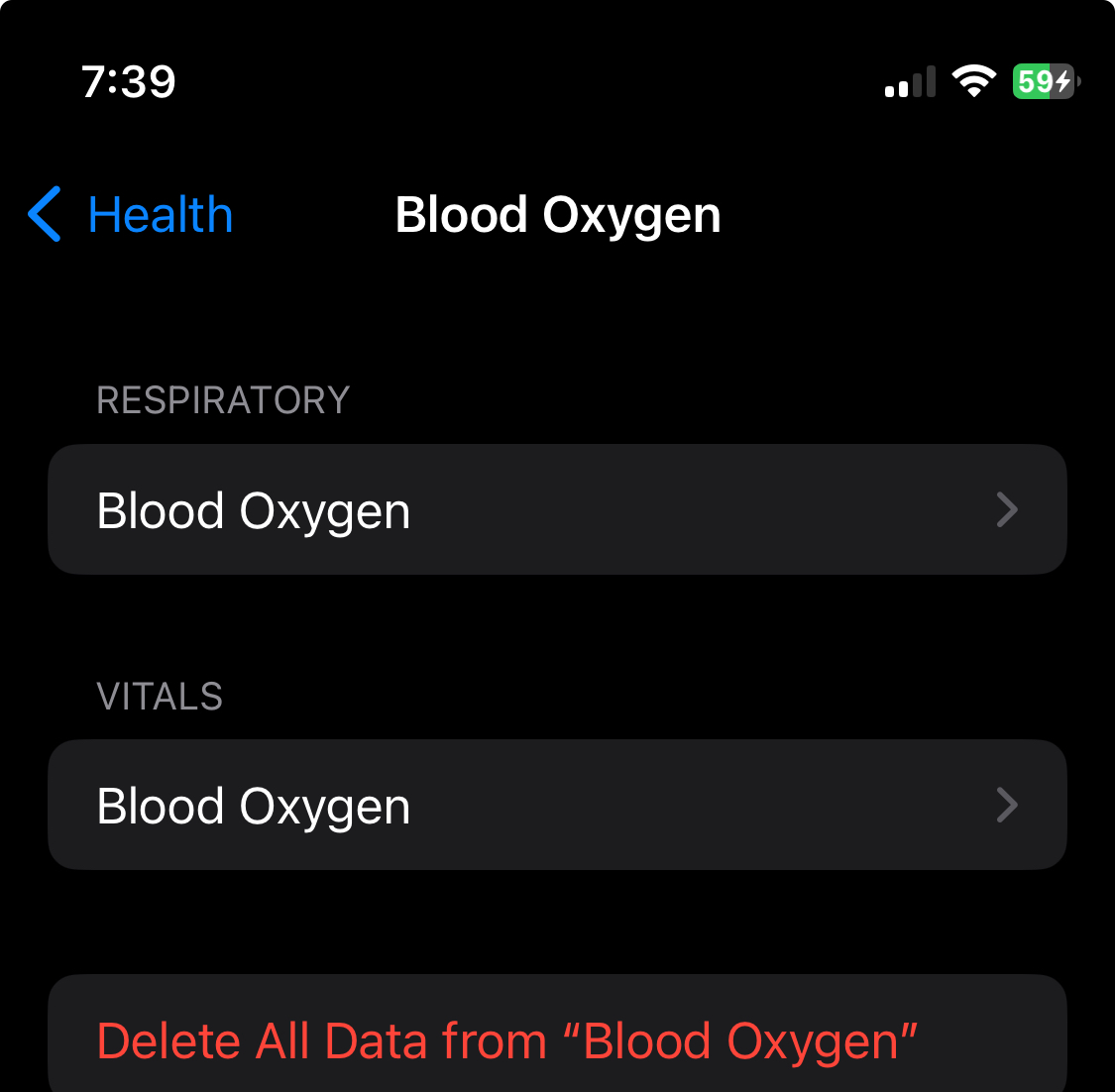Viewport: 1115px width, 1092px height.
Task: Open Blood Oxygen under Respiratory
Action: (x=557, y=509)
